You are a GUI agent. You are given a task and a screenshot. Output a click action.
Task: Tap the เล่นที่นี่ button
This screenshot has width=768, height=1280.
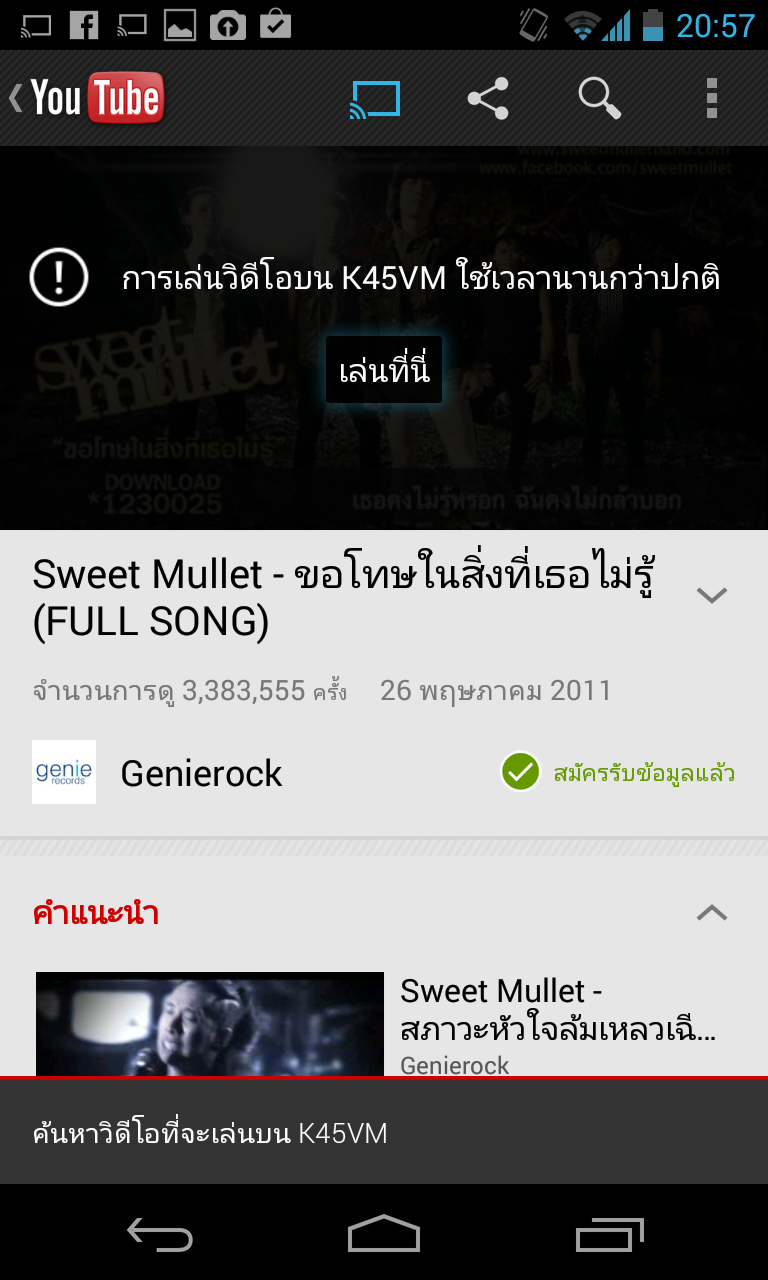point(384,371)
